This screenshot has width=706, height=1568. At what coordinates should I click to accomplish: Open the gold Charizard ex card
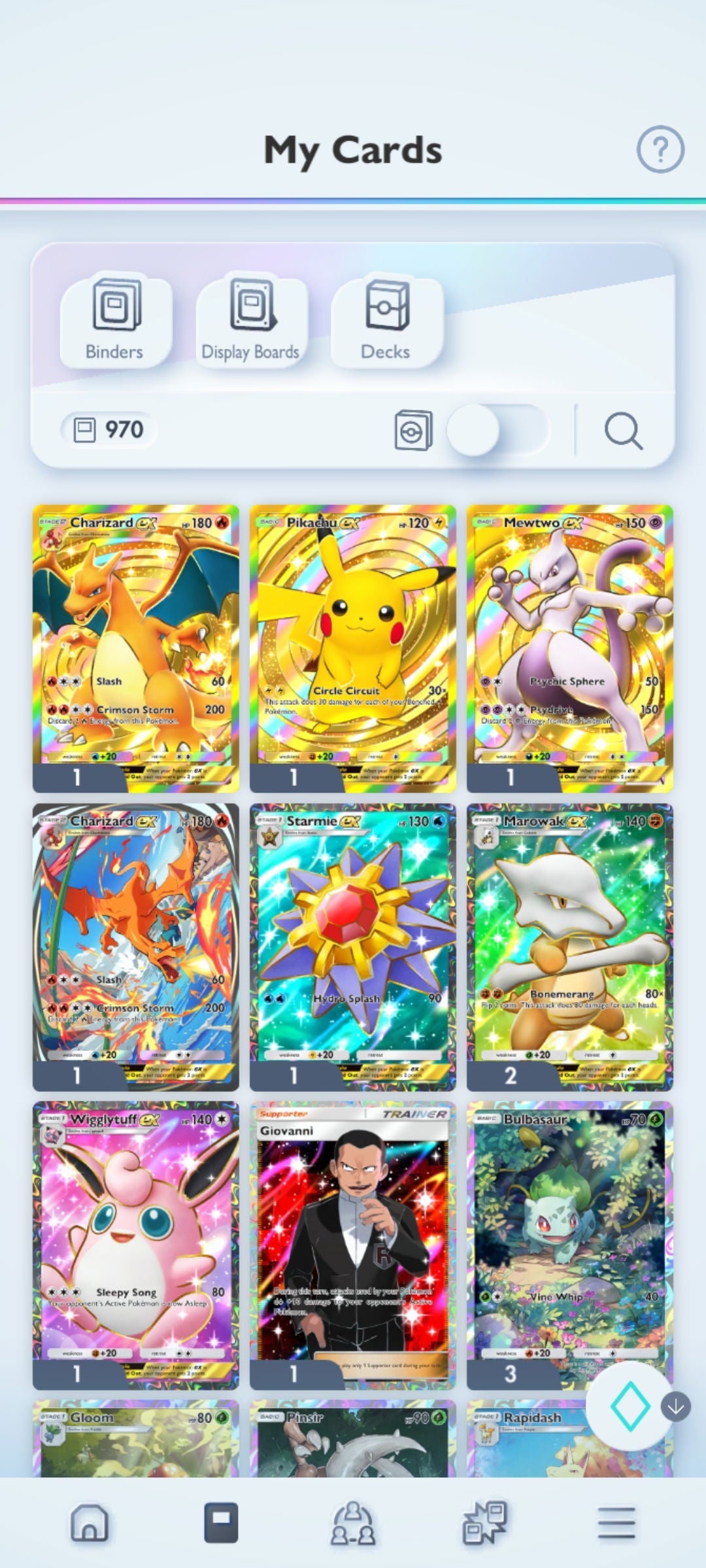pos(136,647)
